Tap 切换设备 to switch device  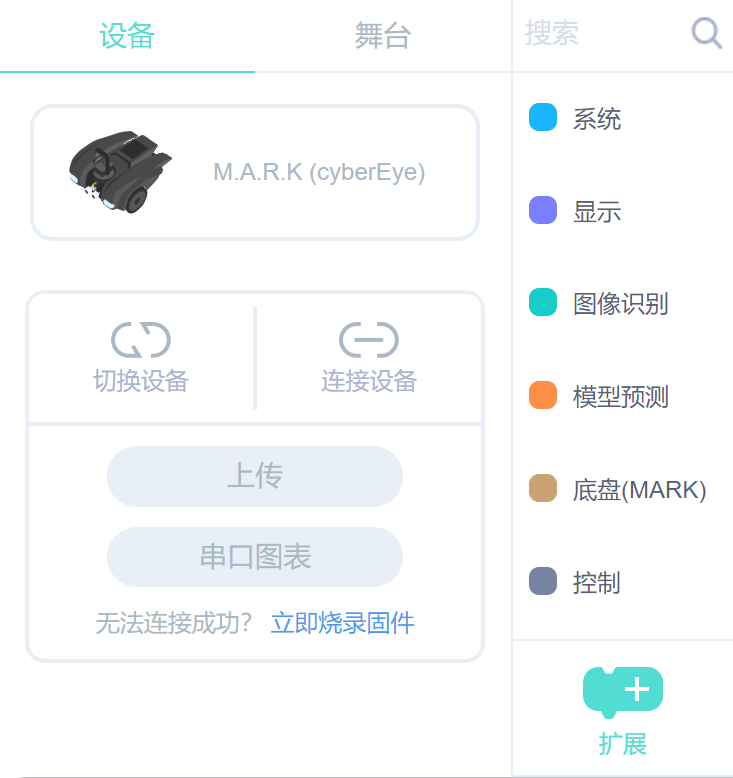(x=141, y=358)
